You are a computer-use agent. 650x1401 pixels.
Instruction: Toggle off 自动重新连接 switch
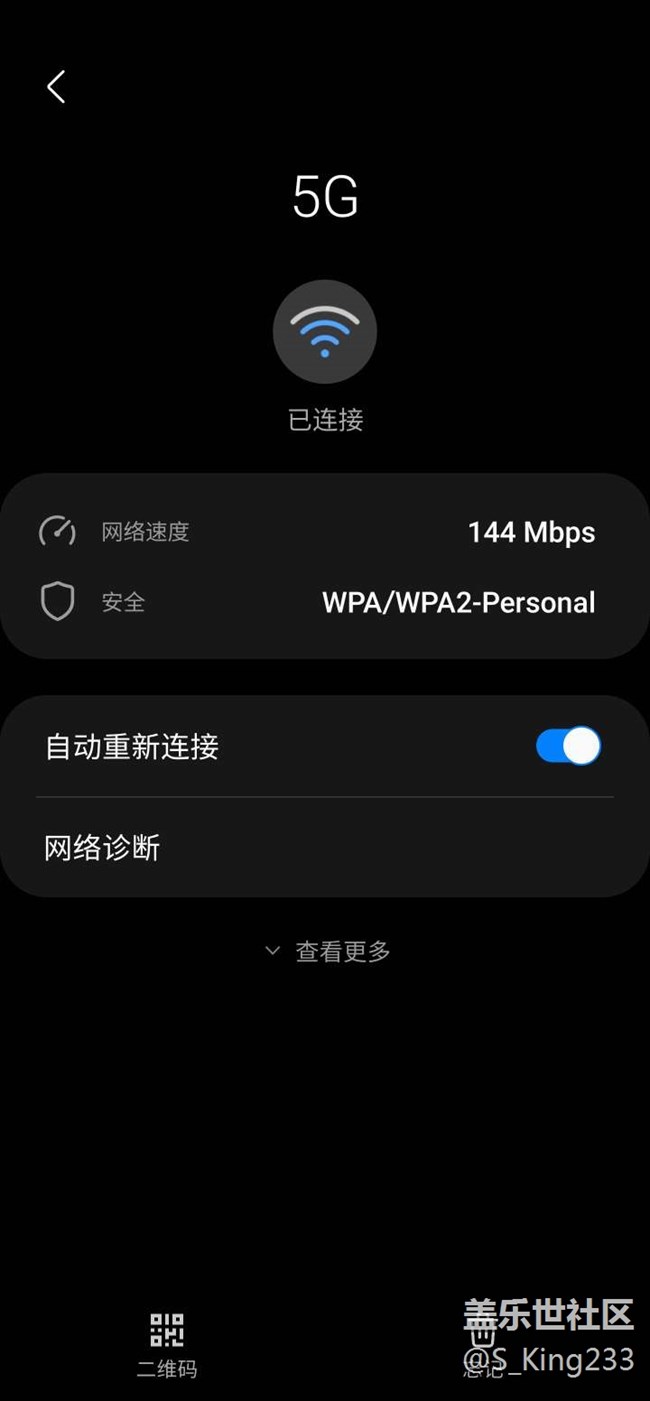coord(568,746)
